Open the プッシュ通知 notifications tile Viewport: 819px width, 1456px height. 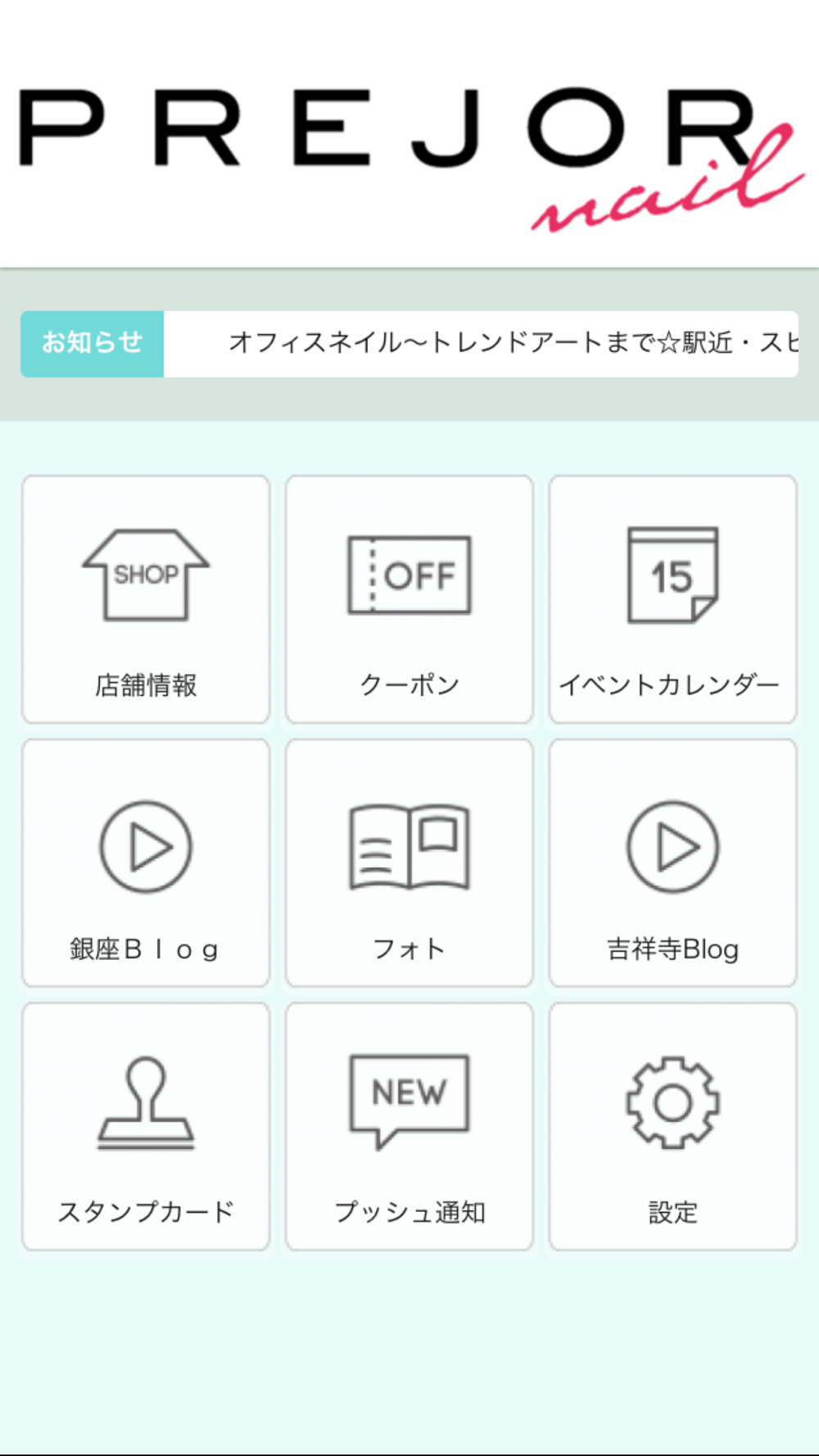409,1127
